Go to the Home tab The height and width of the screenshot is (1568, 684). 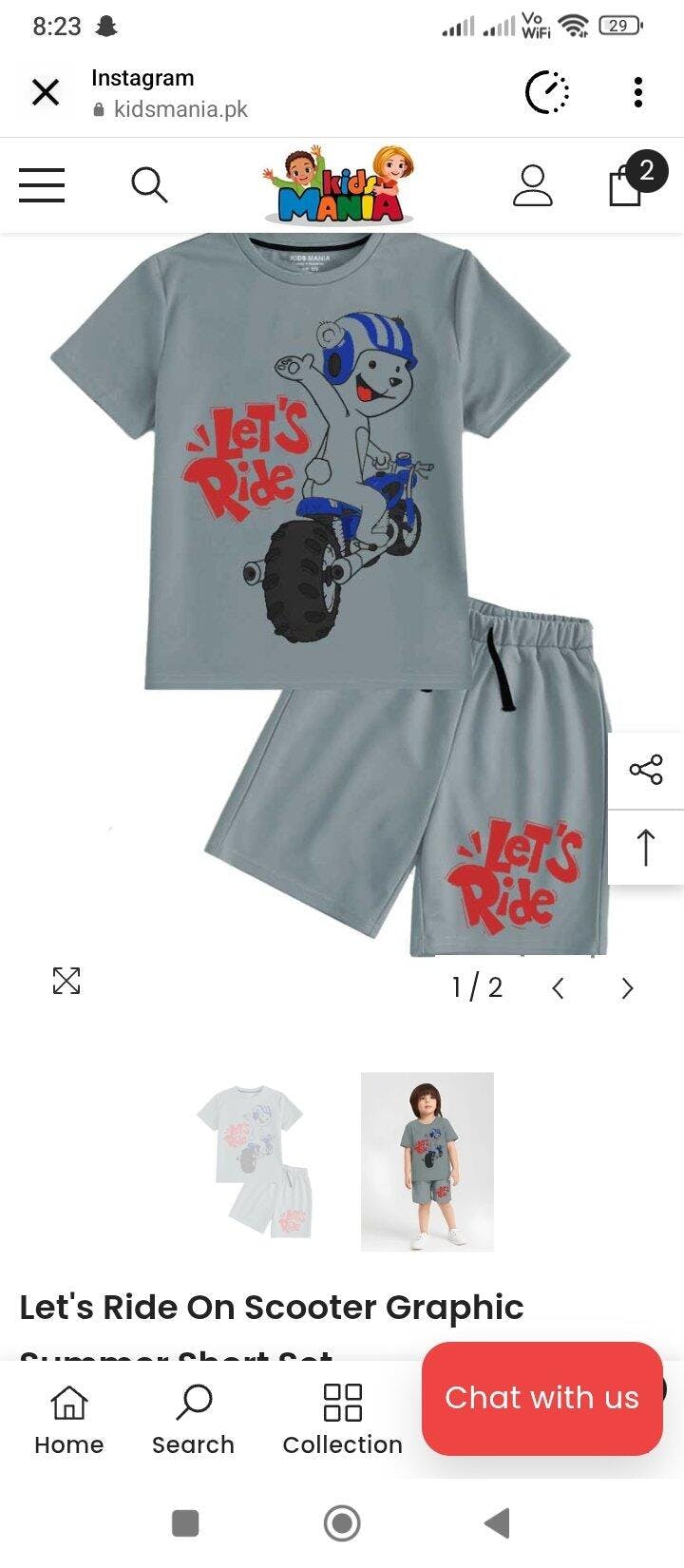[x=68, y=1420]
